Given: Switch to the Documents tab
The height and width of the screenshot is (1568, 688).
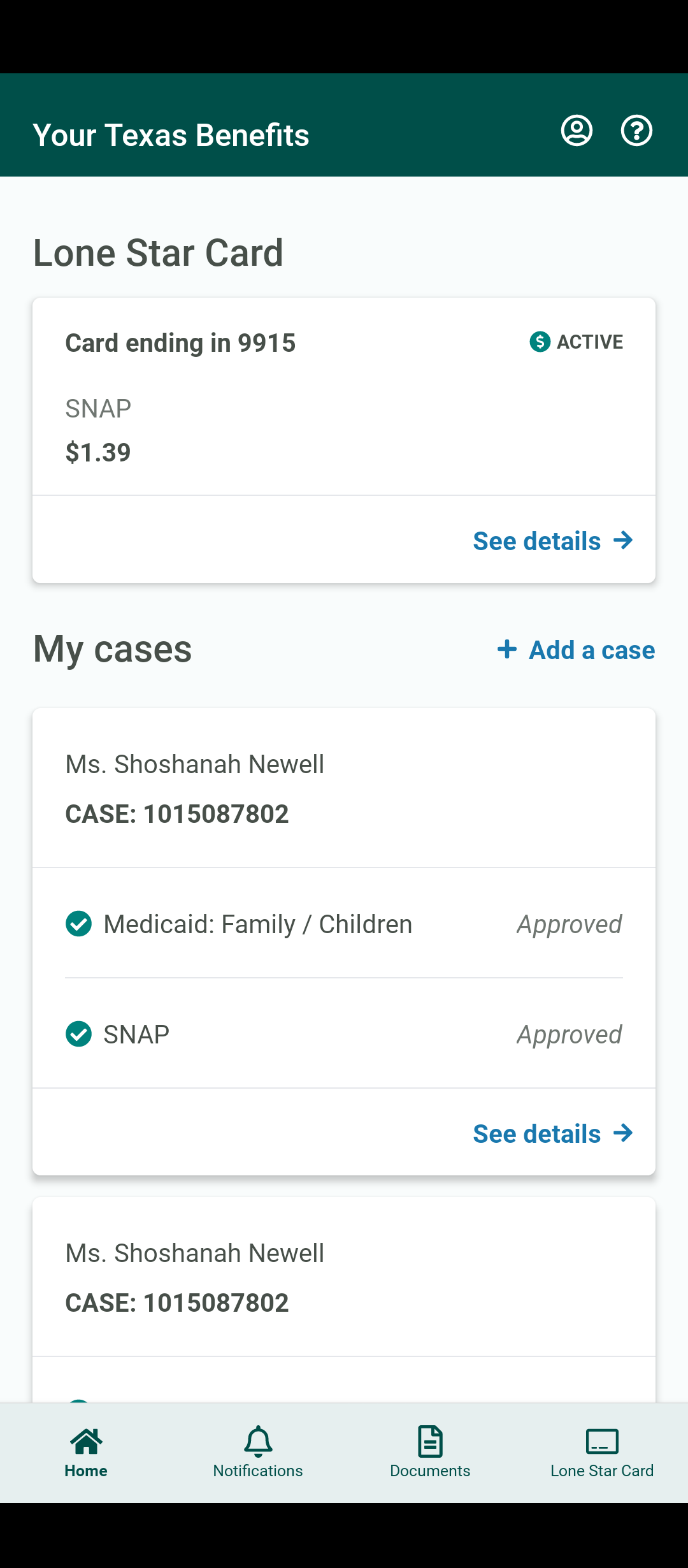Looking at the screenshot, I should [430, 1453].
